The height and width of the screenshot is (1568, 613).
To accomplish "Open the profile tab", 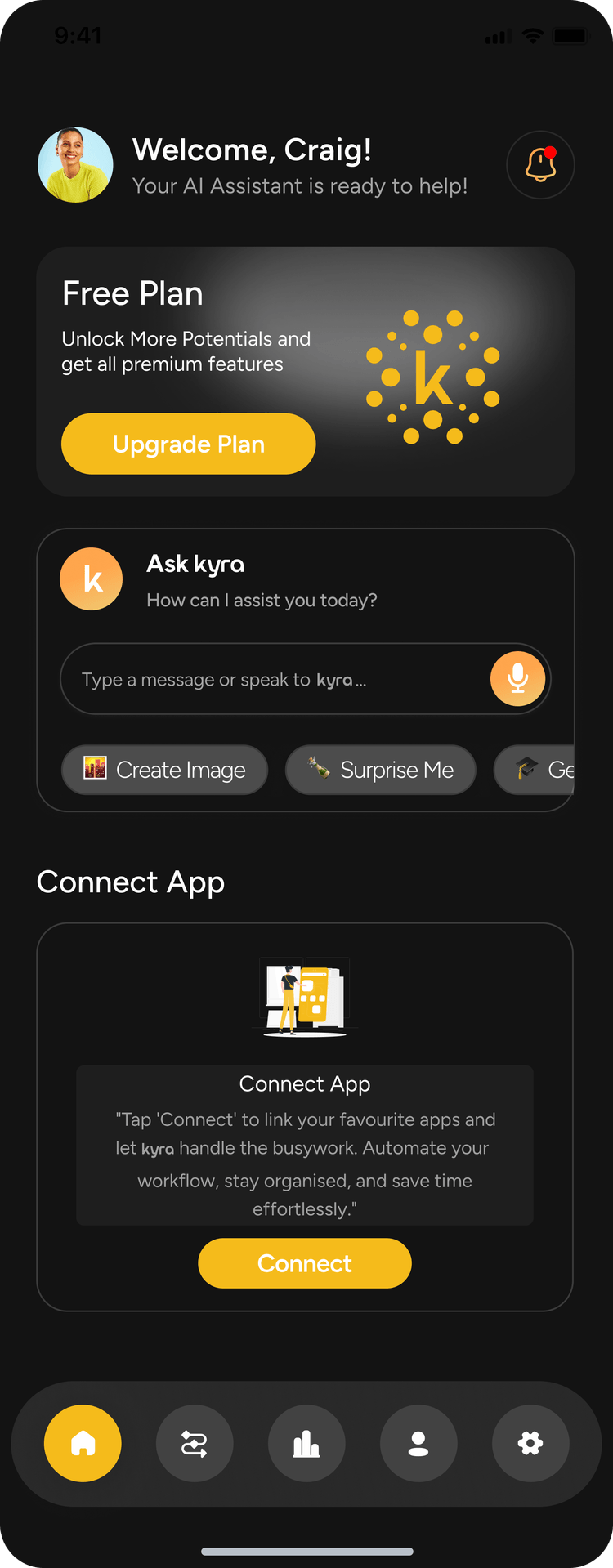I will 418,1443.
